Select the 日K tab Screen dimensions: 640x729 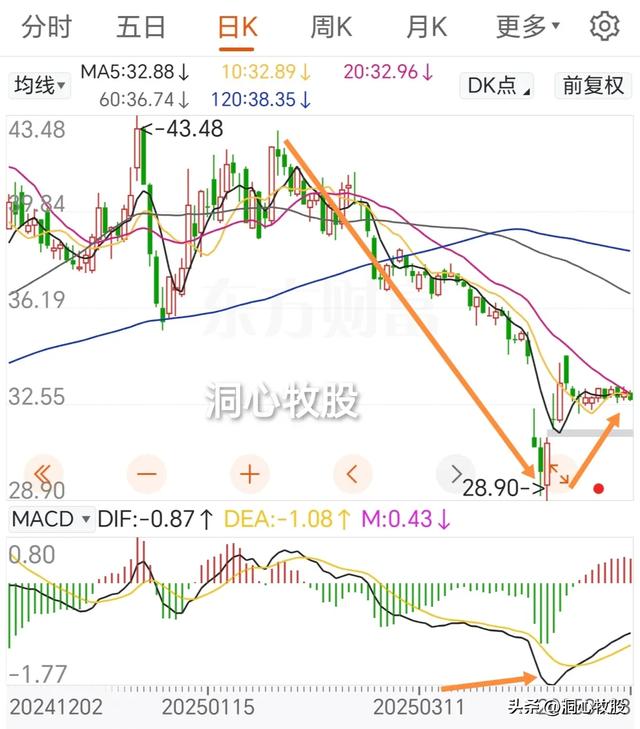tap(238, 26)
